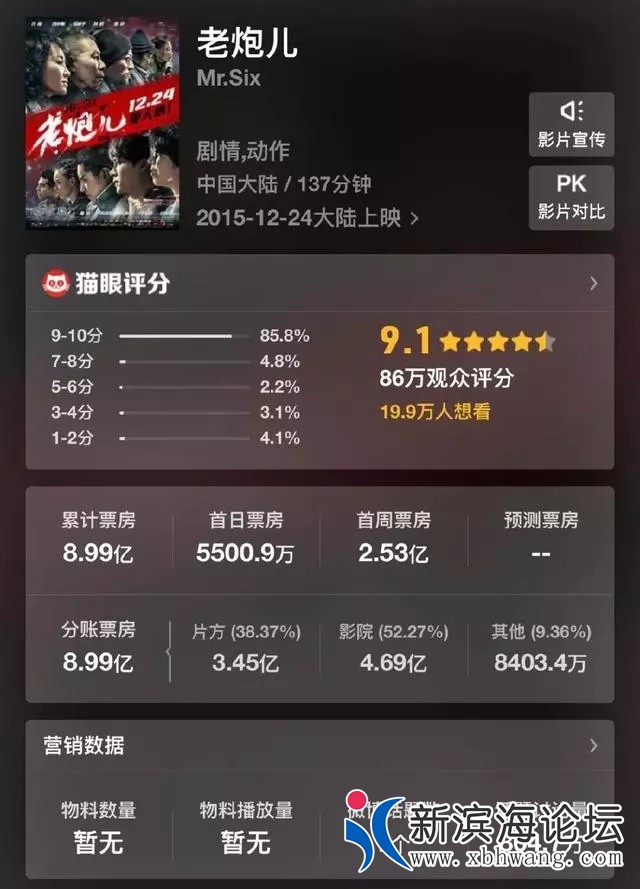Open the 影片宣传 promotion button
Viewport: 640px width, 889px height.
pos(571,124)
